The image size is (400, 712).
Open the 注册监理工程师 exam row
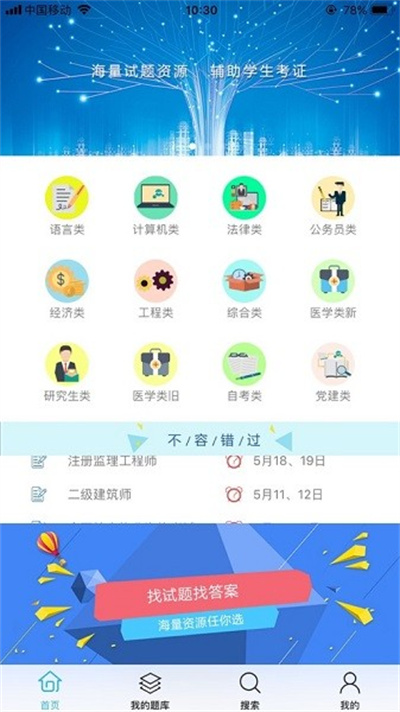200,461
